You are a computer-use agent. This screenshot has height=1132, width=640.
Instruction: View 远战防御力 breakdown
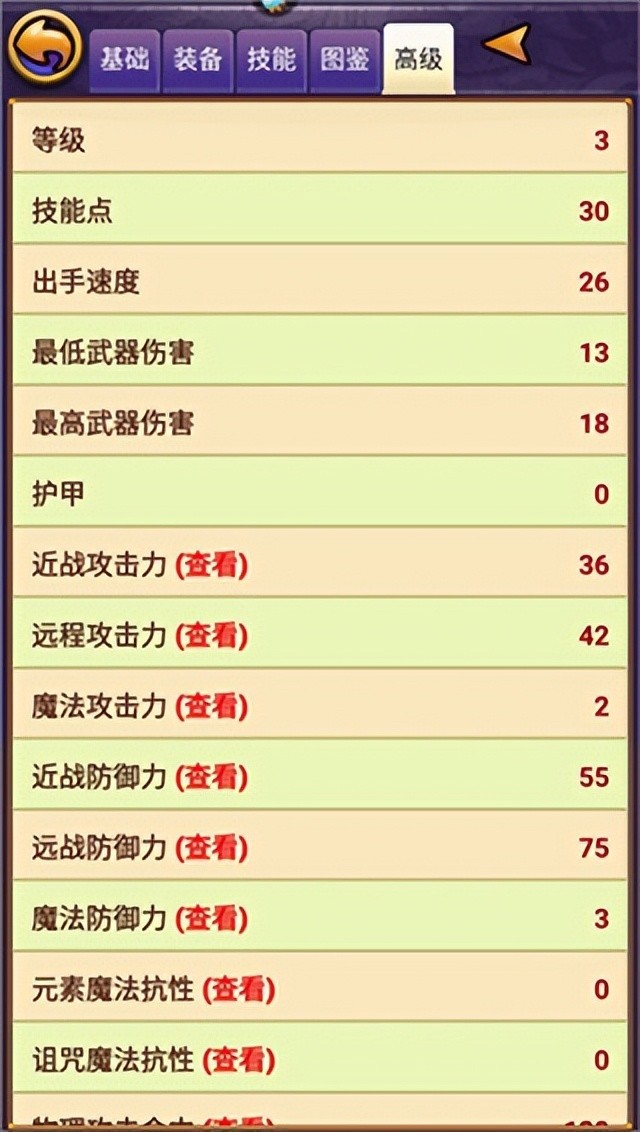(211, 848)
